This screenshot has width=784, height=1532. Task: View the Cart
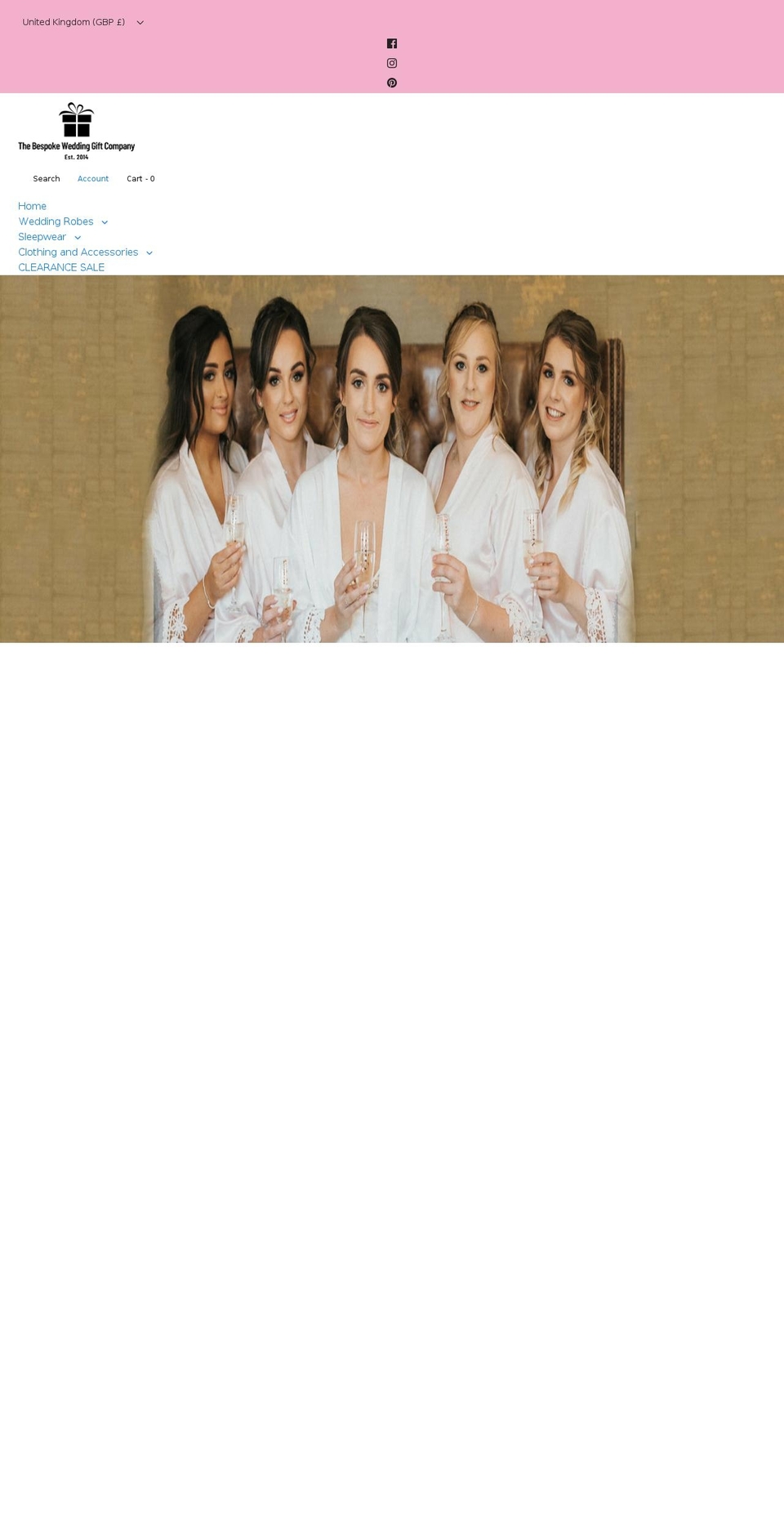[x=140, y=179]
